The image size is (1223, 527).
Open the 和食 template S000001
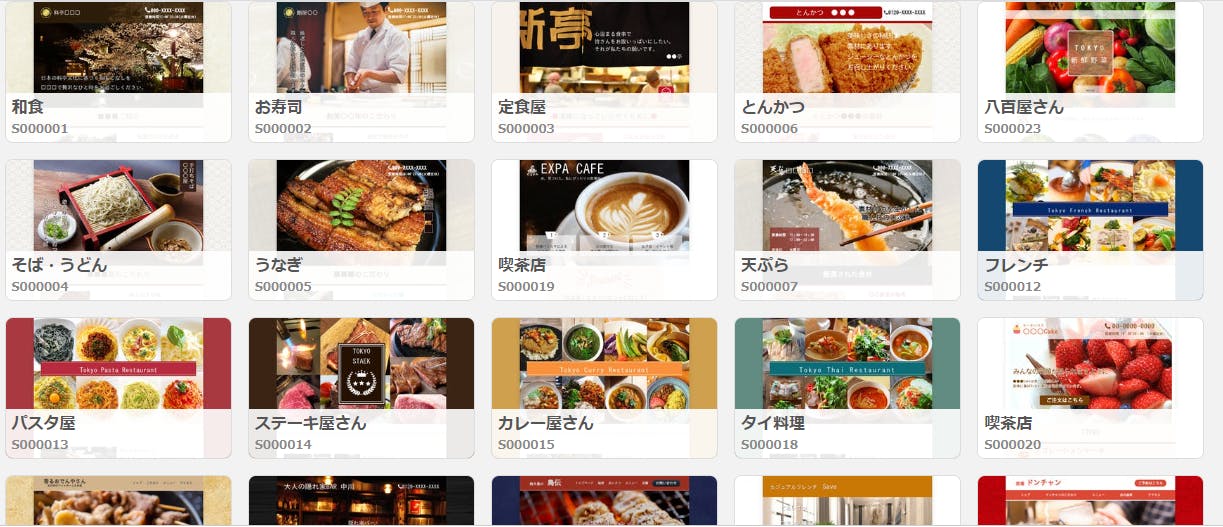click(118, 72)
